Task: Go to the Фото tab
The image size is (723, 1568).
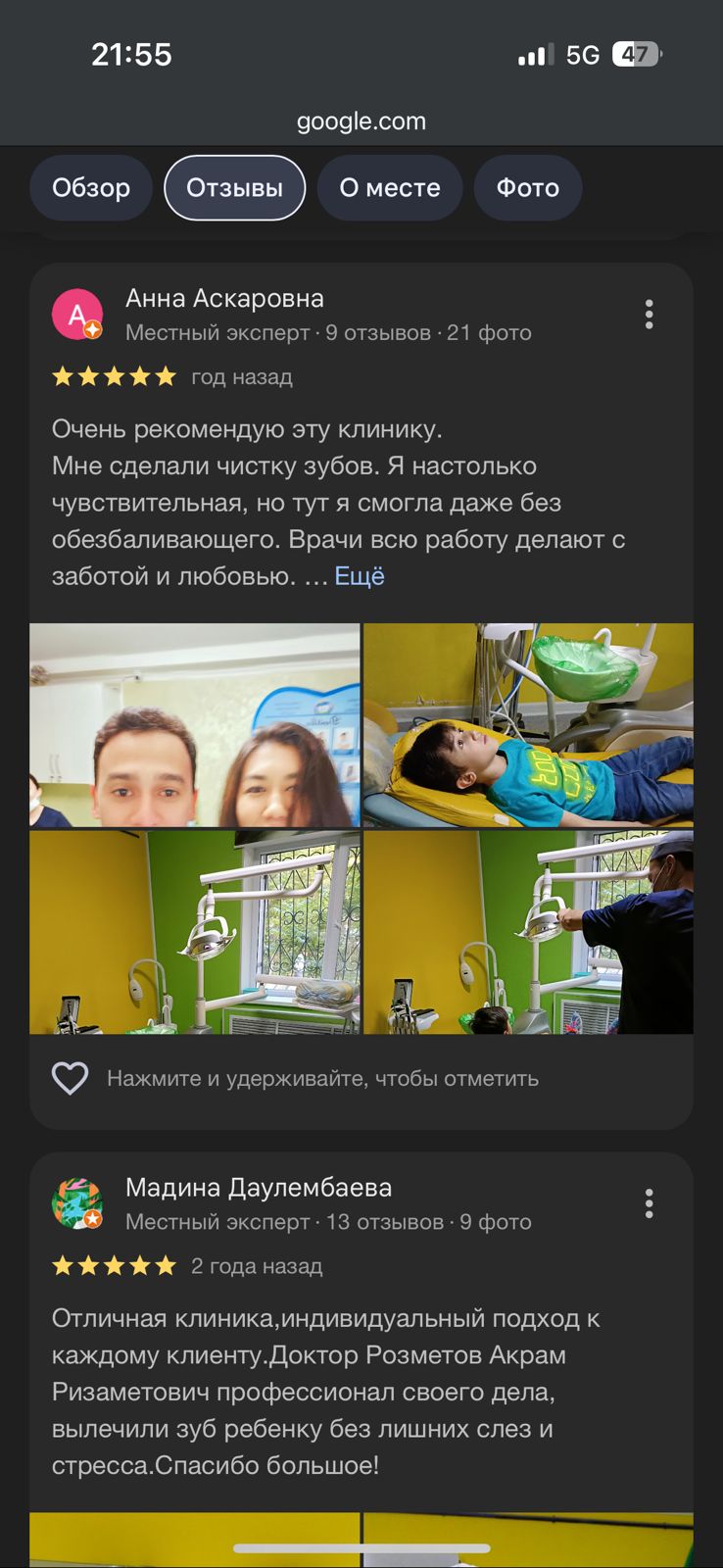Action: tap(527, 188)
